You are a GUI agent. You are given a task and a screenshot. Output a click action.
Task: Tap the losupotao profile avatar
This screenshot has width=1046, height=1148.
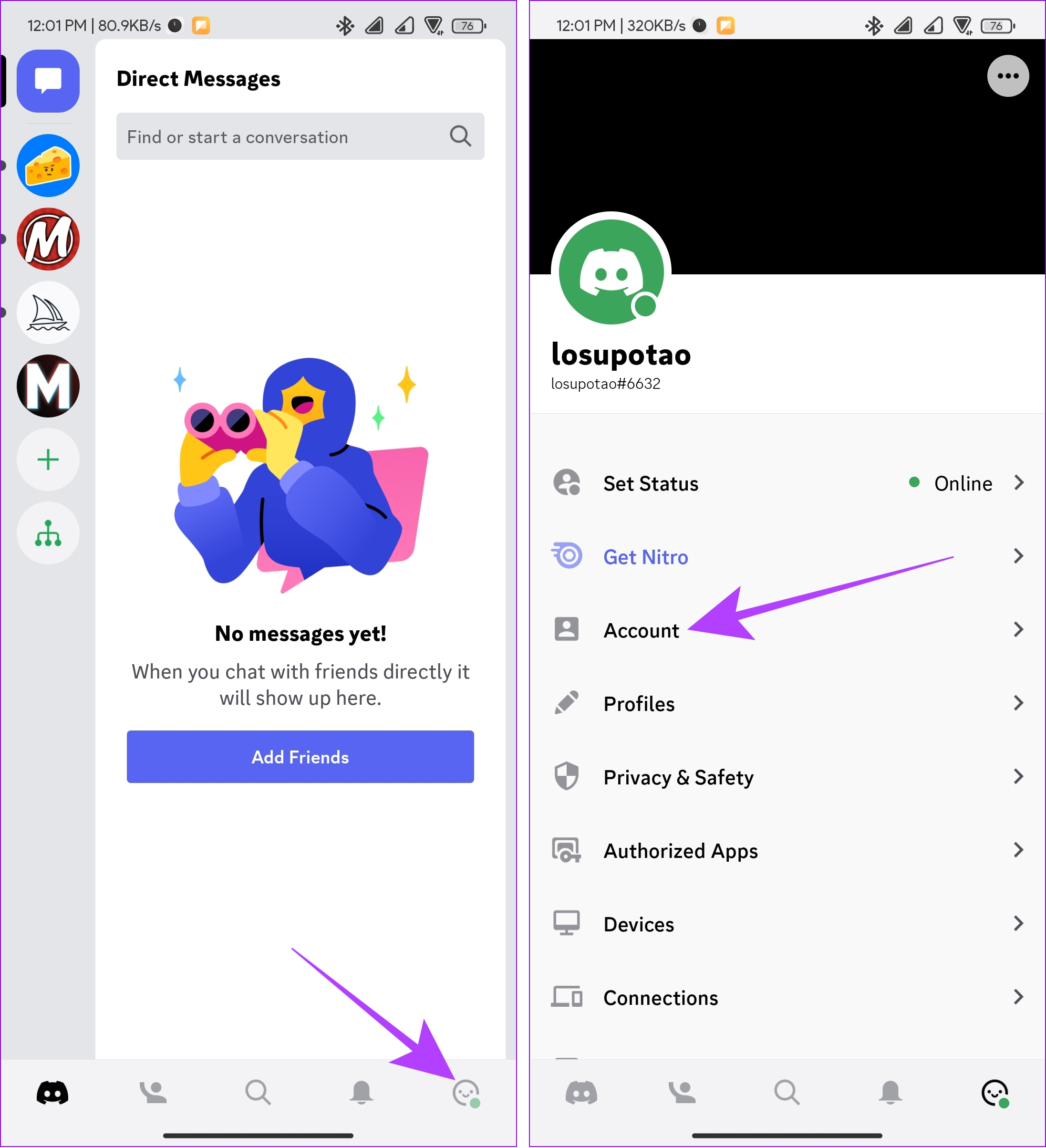click(x=611, y=272)
